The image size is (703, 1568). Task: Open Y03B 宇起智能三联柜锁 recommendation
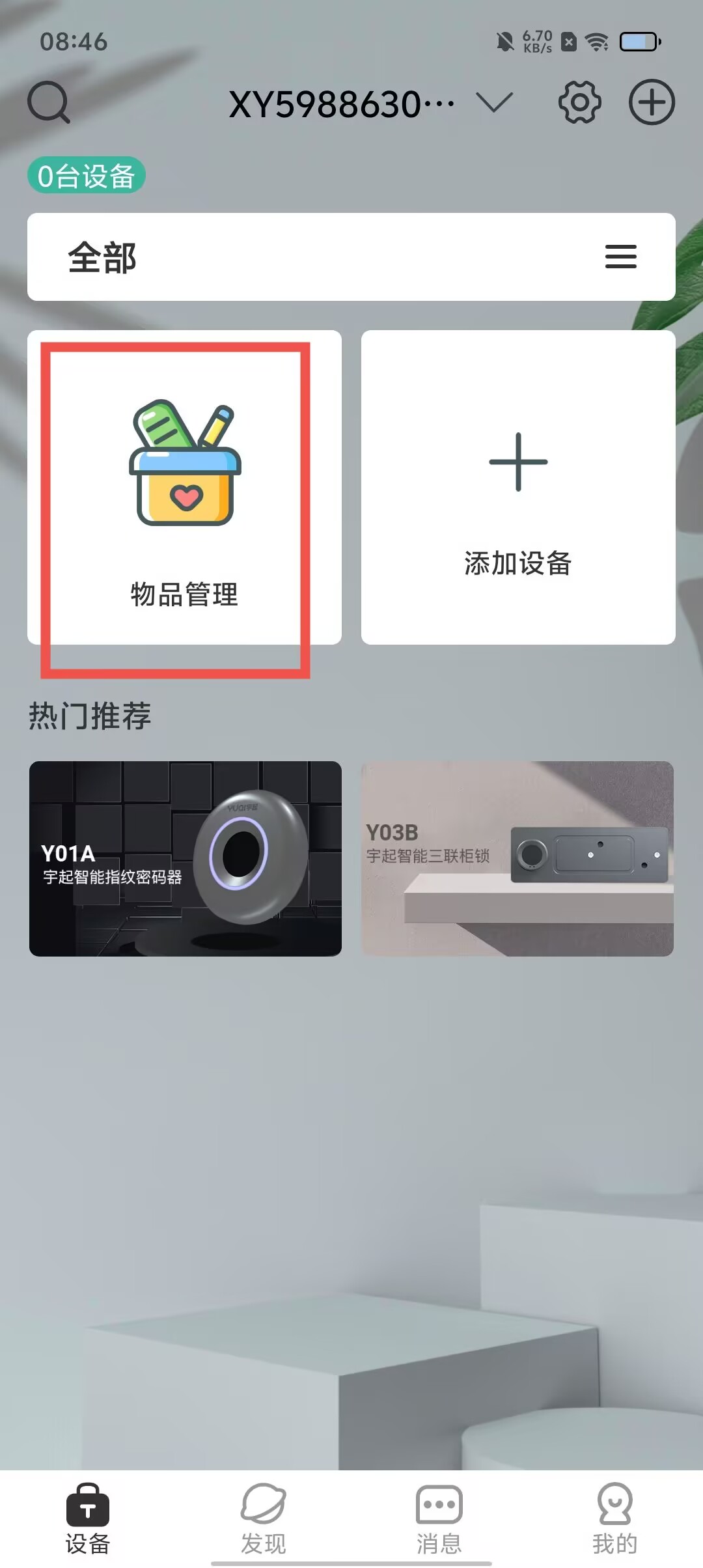tap(517, 858)
